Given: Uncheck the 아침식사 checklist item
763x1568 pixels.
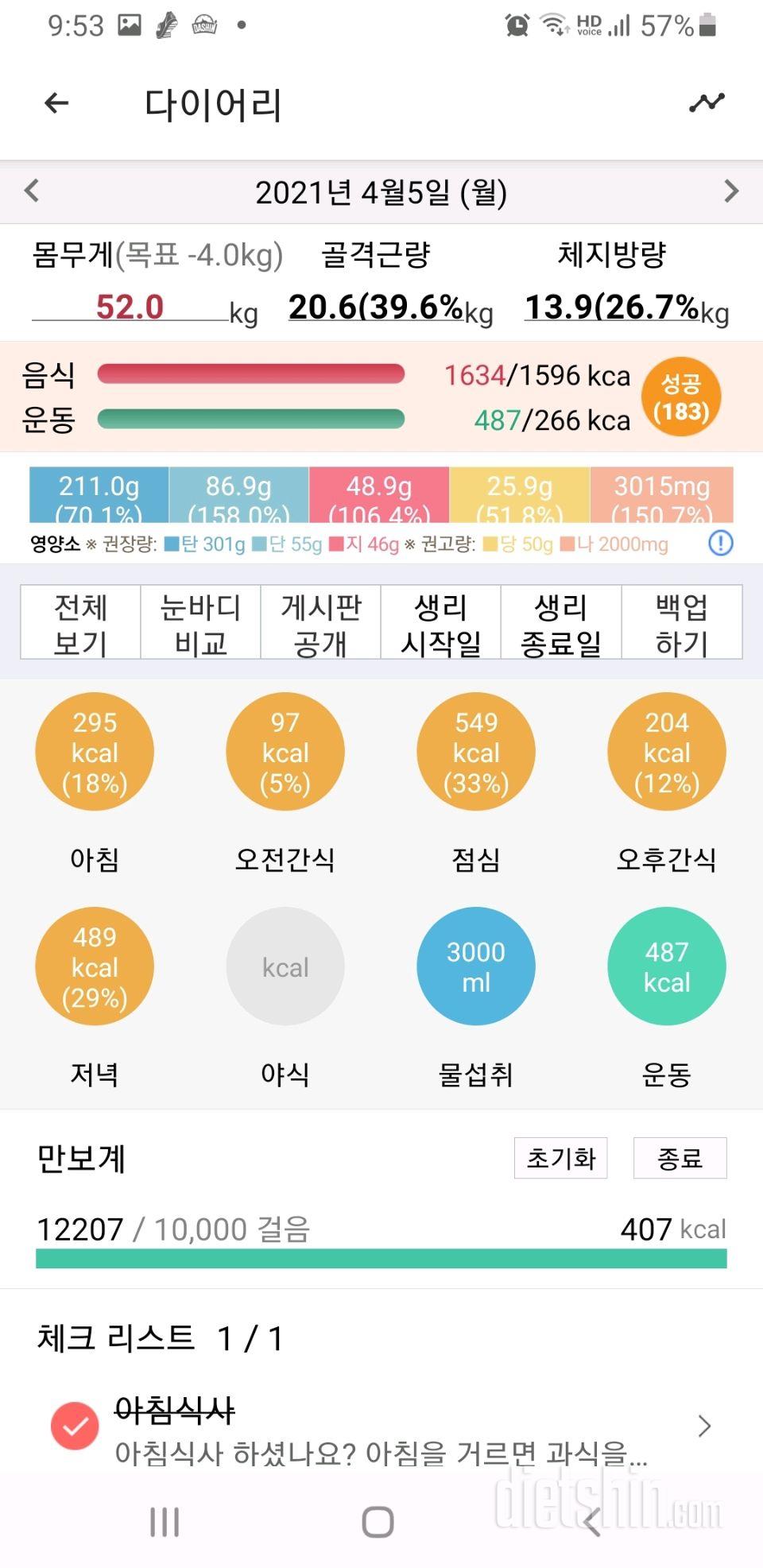Looking at the screenshot, I should [x=75, y=1427].
